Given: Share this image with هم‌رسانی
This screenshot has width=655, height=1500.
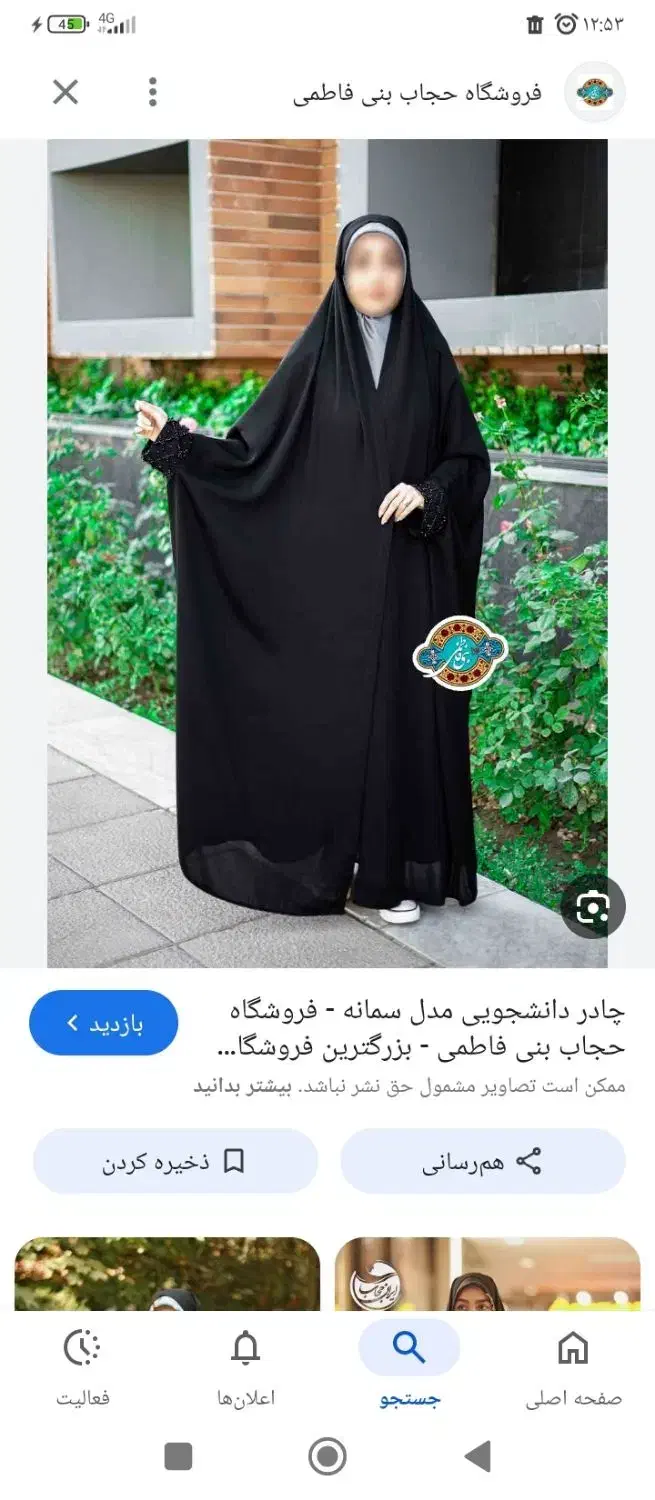Looking at the screenshot, I should coord(483,1161).
